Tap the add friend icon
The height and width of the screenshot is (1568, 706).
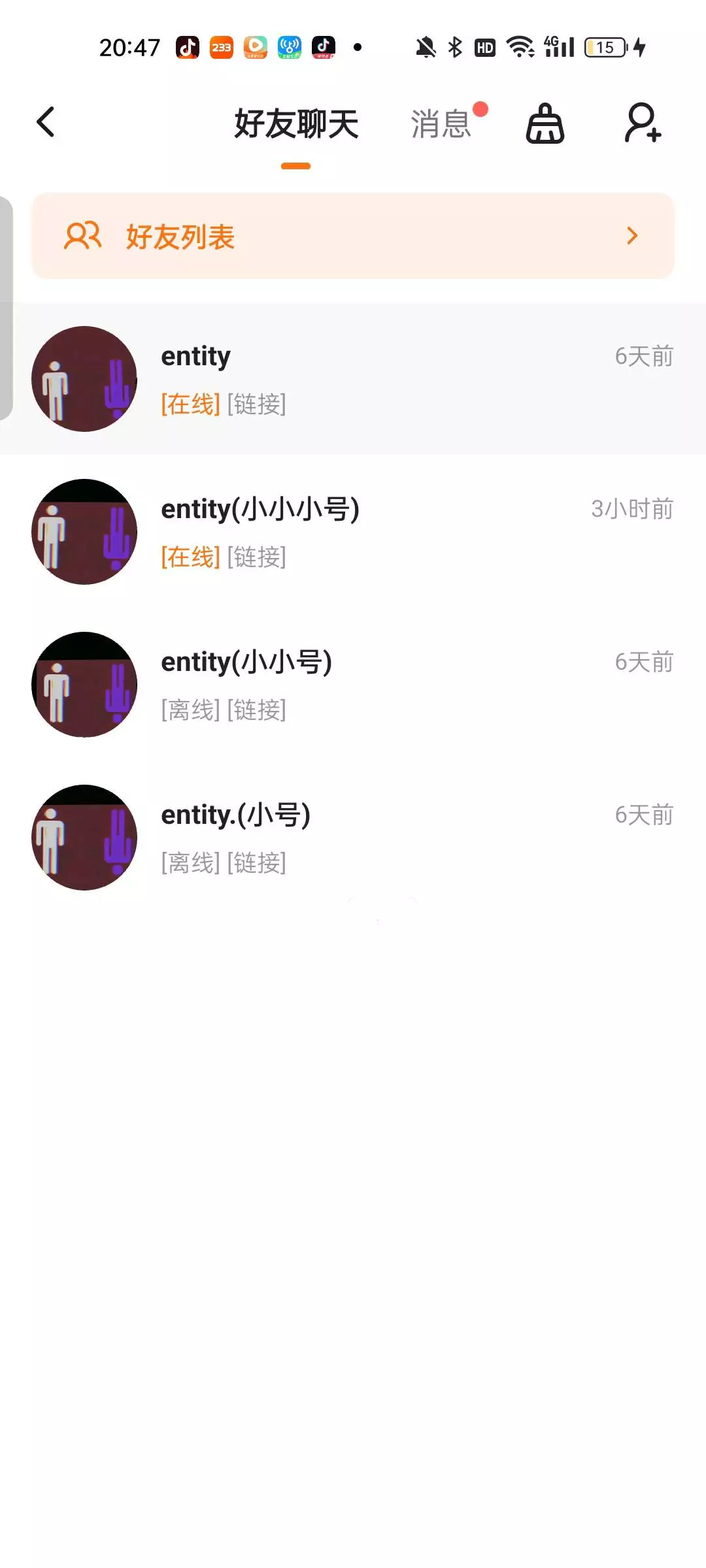tap(642, 123)
